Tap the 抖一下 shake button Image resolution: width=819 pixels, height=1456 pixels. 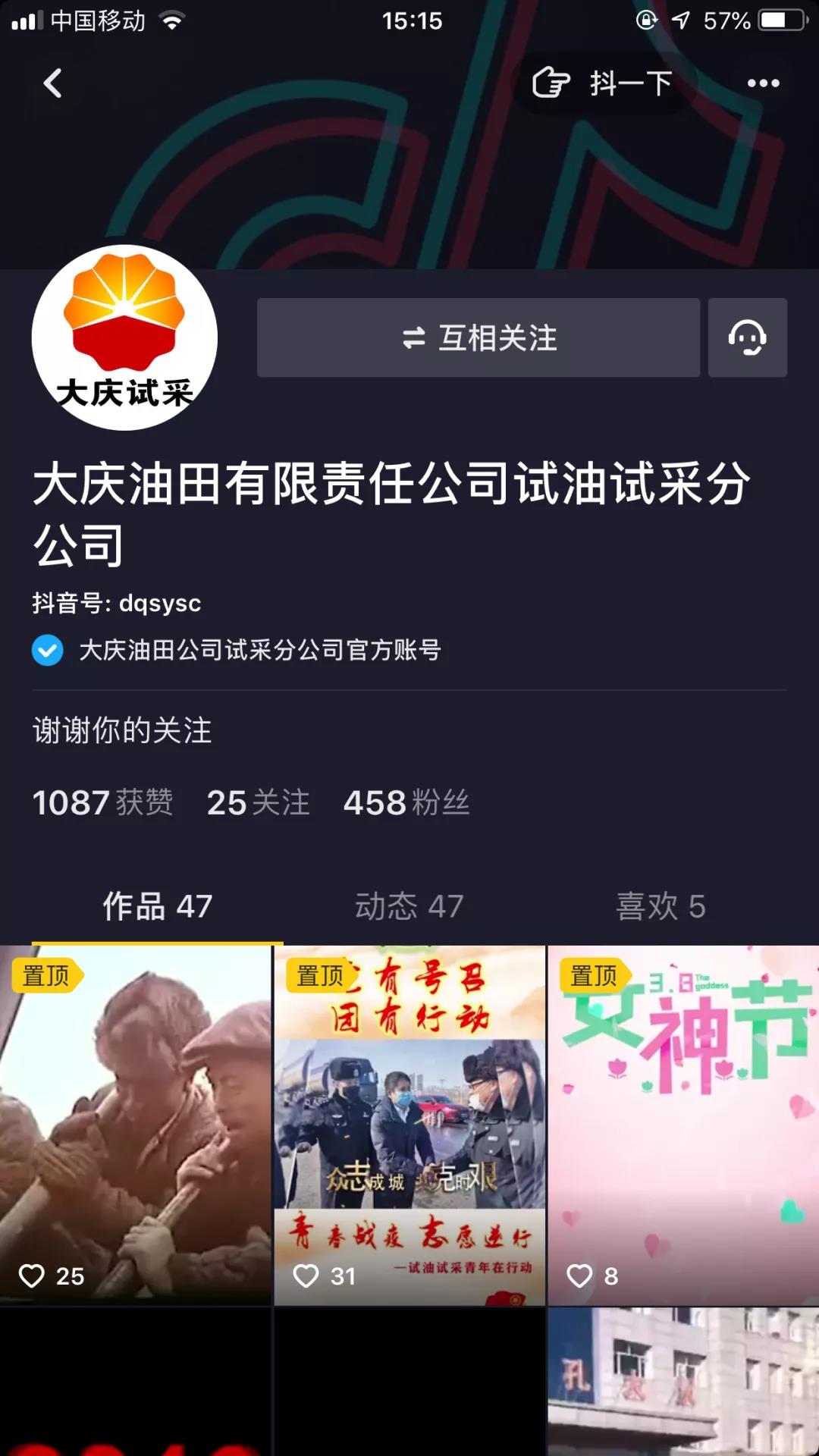click(x=603, y=83)
